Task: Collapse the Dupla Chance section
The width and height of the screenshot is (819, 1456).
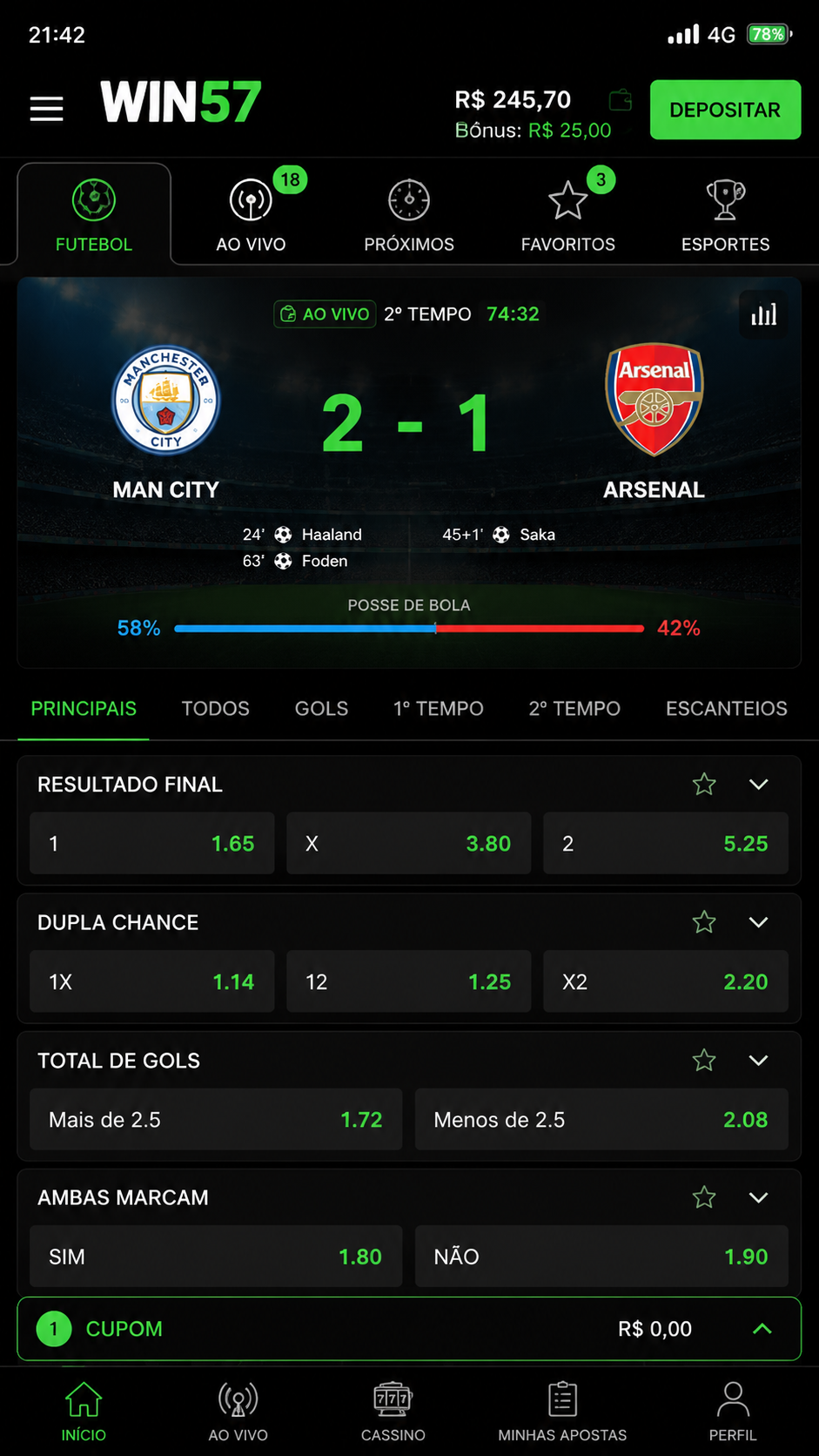Action: tap(759, 922)
